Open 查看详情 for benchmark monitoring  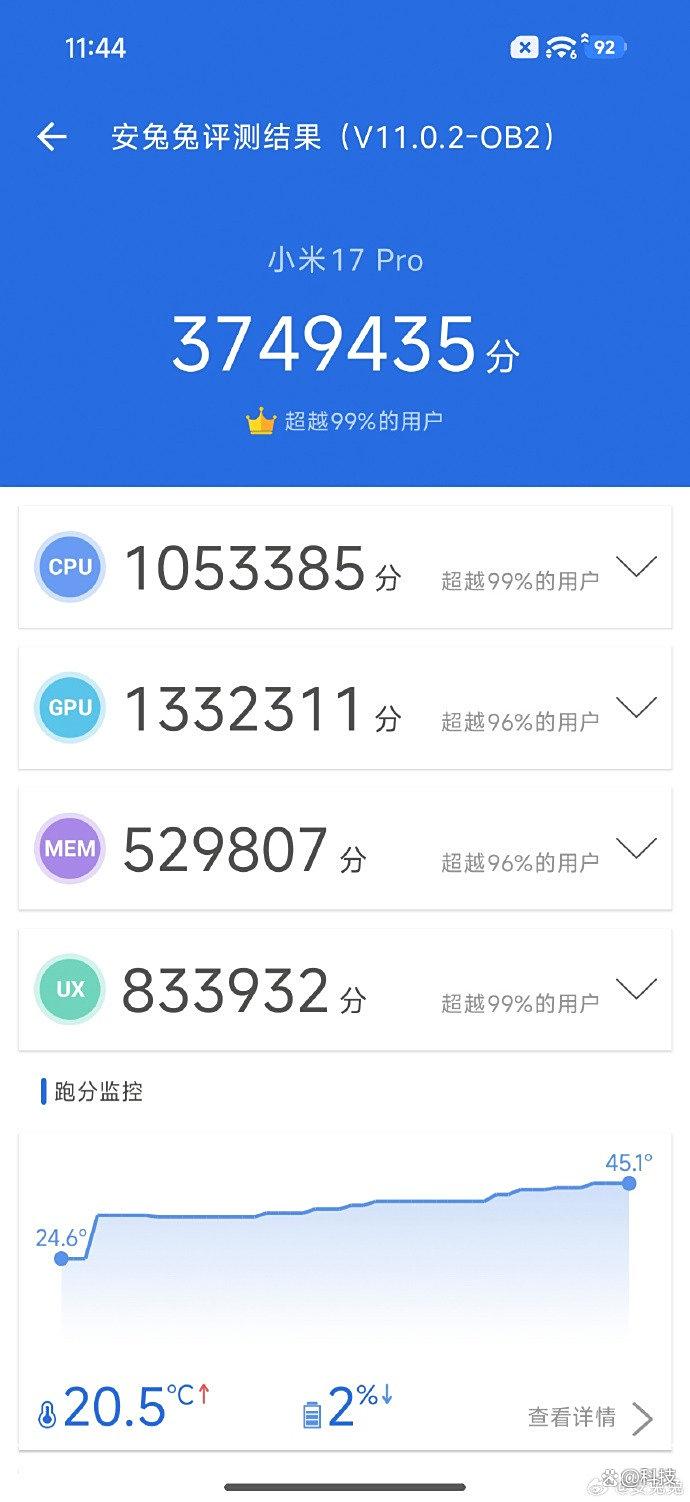pyautogui.click(x=590, y=1417)
